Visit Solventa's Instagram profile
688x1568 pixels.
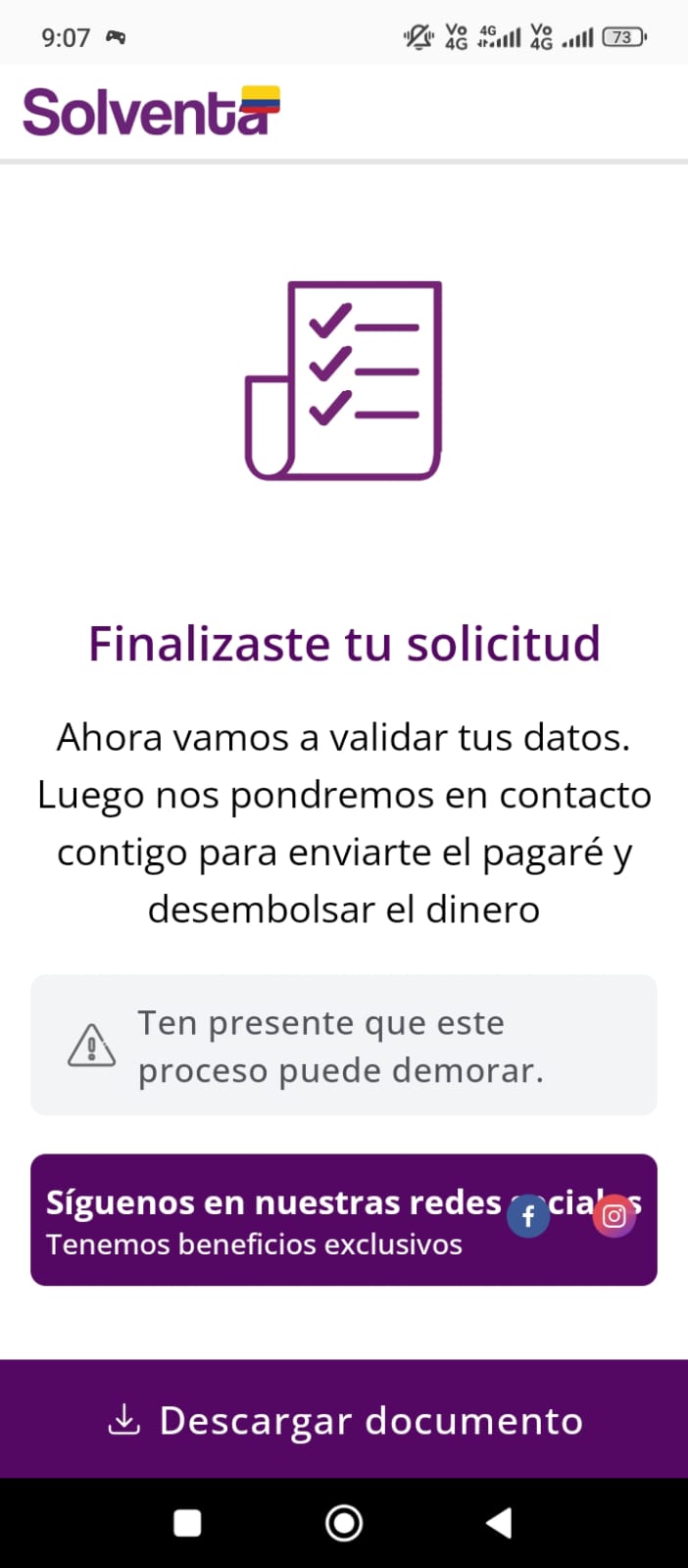tap(614, 1216)
